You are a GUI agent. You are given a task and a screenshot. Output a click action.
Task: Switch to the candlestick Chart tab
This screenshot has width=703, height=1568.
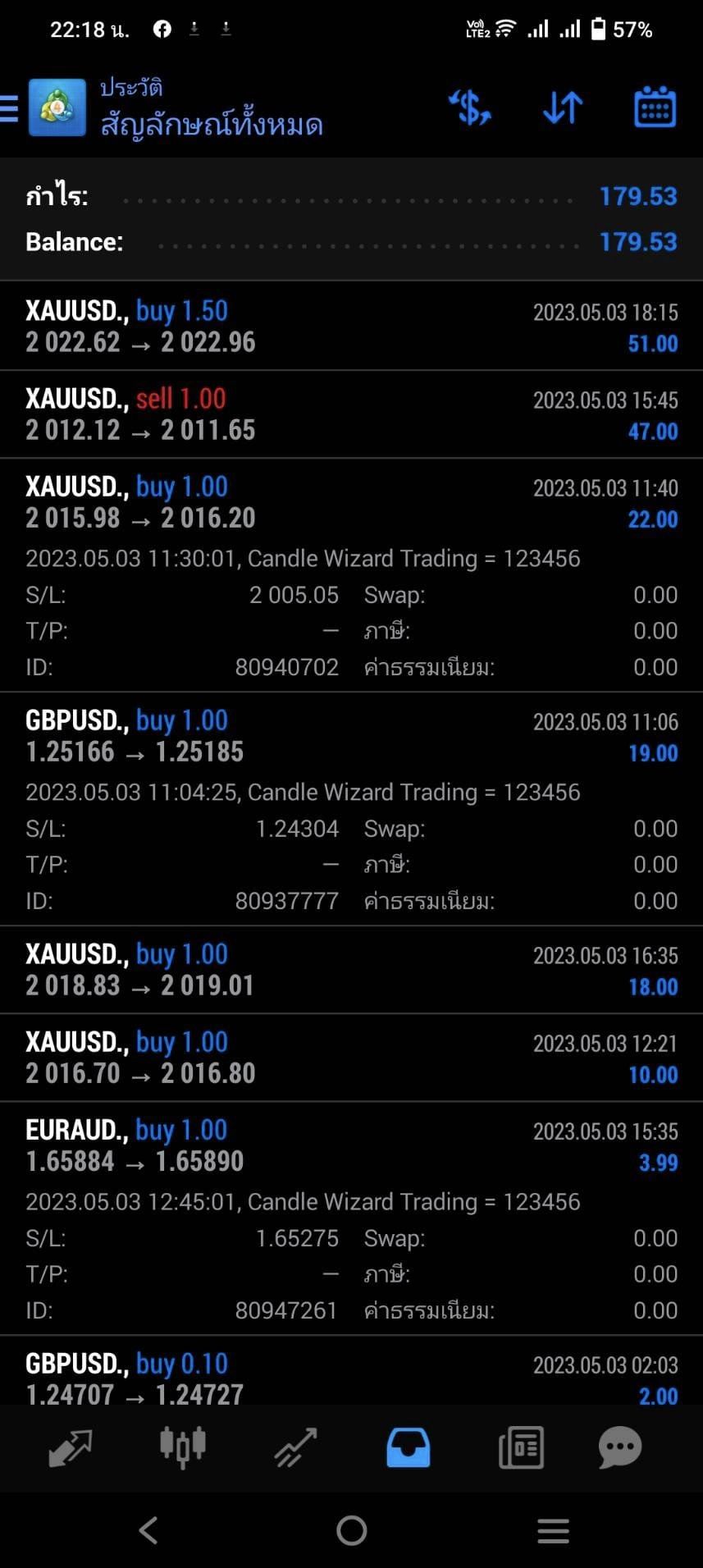[x=182, y=1447]
